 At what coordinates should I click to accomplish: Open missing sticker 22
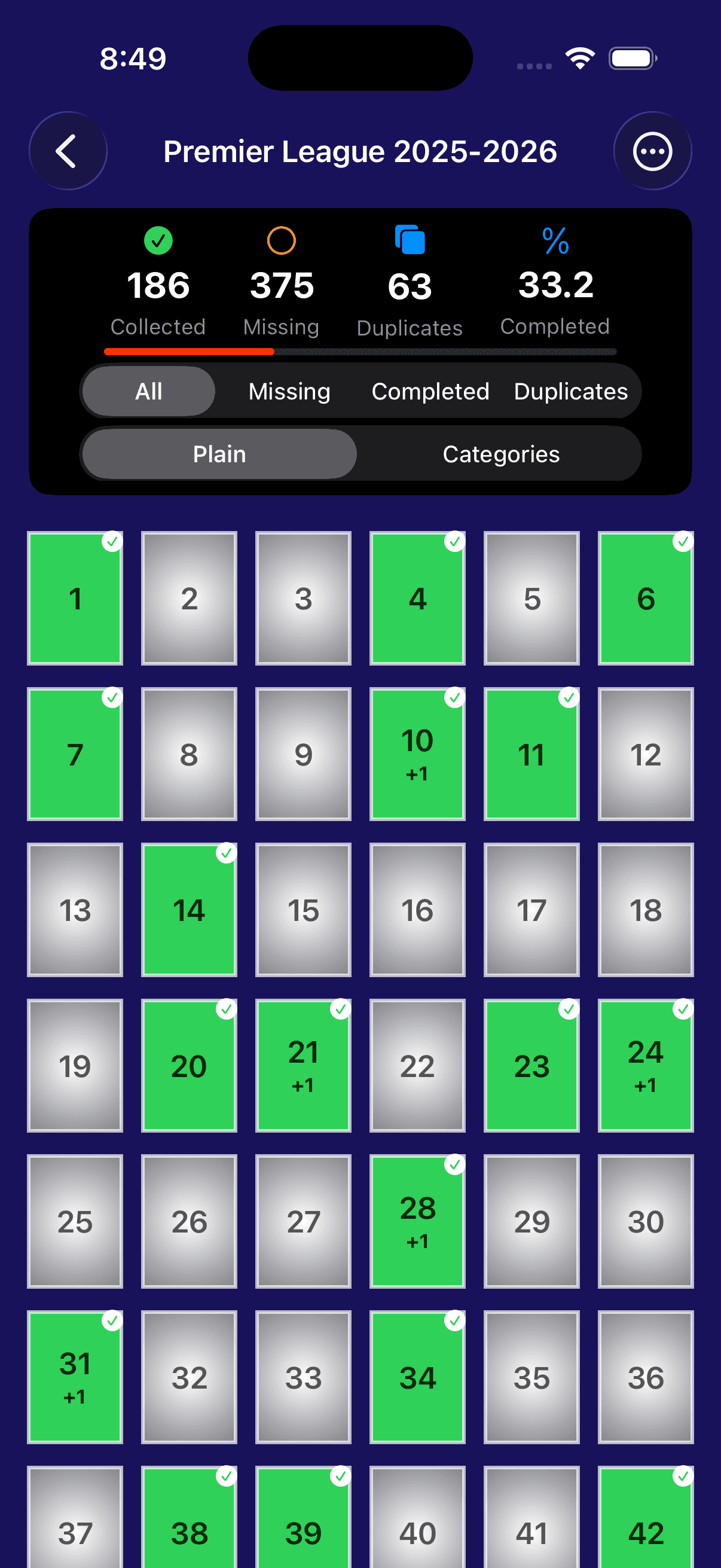click(417, 1065)
